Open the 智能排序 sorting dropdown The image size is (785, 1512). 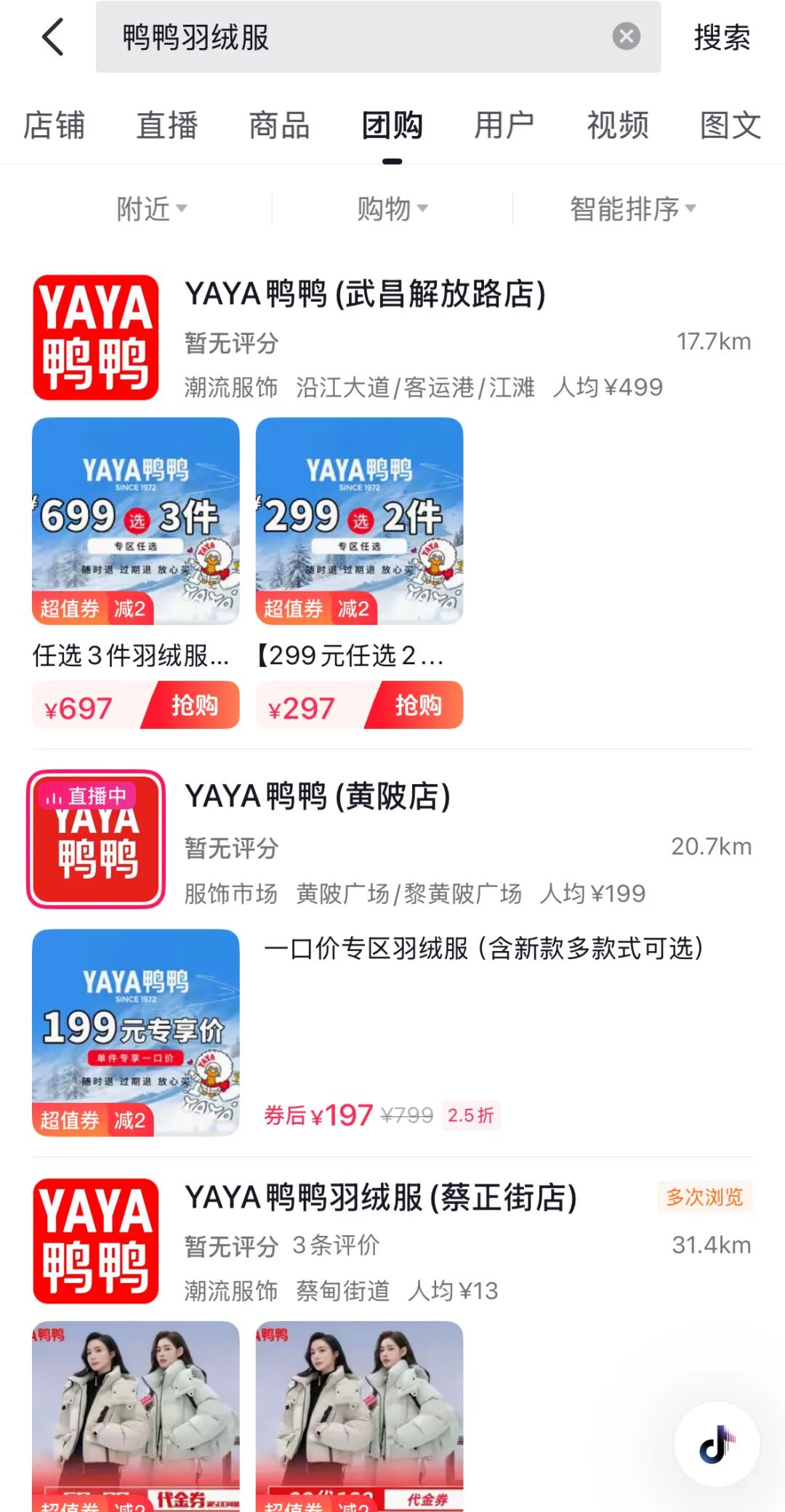point(632,209)
